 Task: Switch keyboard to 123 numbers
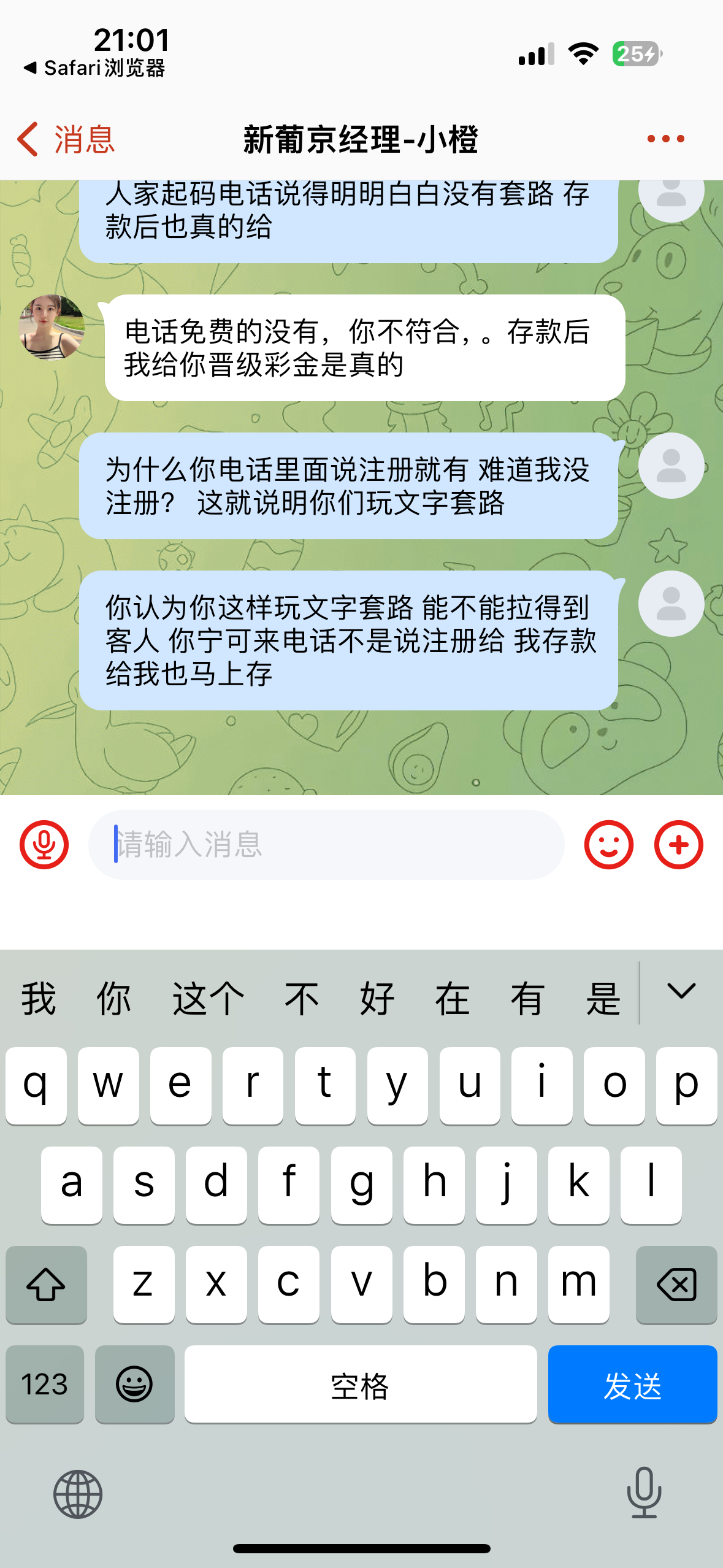click(x=45, y=1385)
